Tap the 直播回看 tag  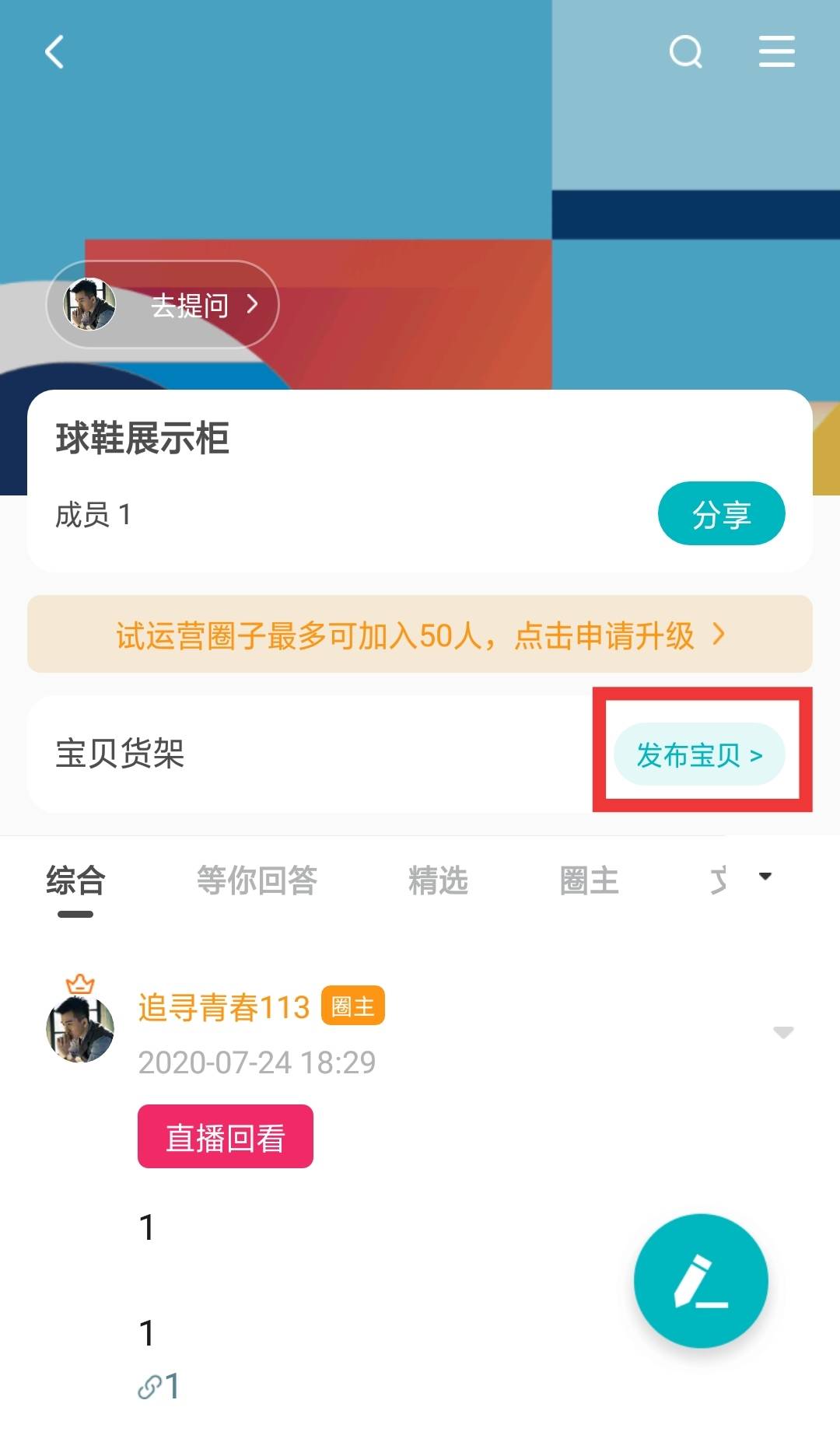click(x=226, y=1136)
